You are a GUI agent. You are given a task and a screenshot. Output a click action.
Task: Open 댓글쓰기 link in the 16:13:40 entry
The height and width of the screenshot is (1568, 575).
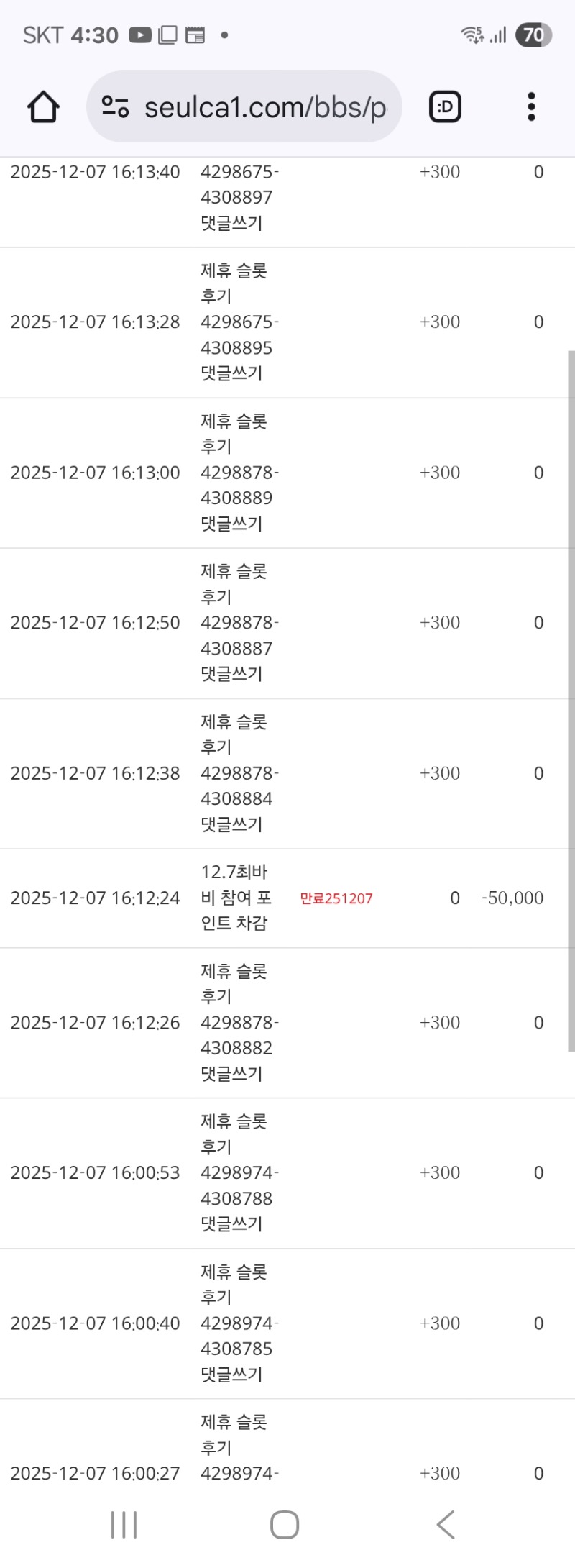[233, 223]
